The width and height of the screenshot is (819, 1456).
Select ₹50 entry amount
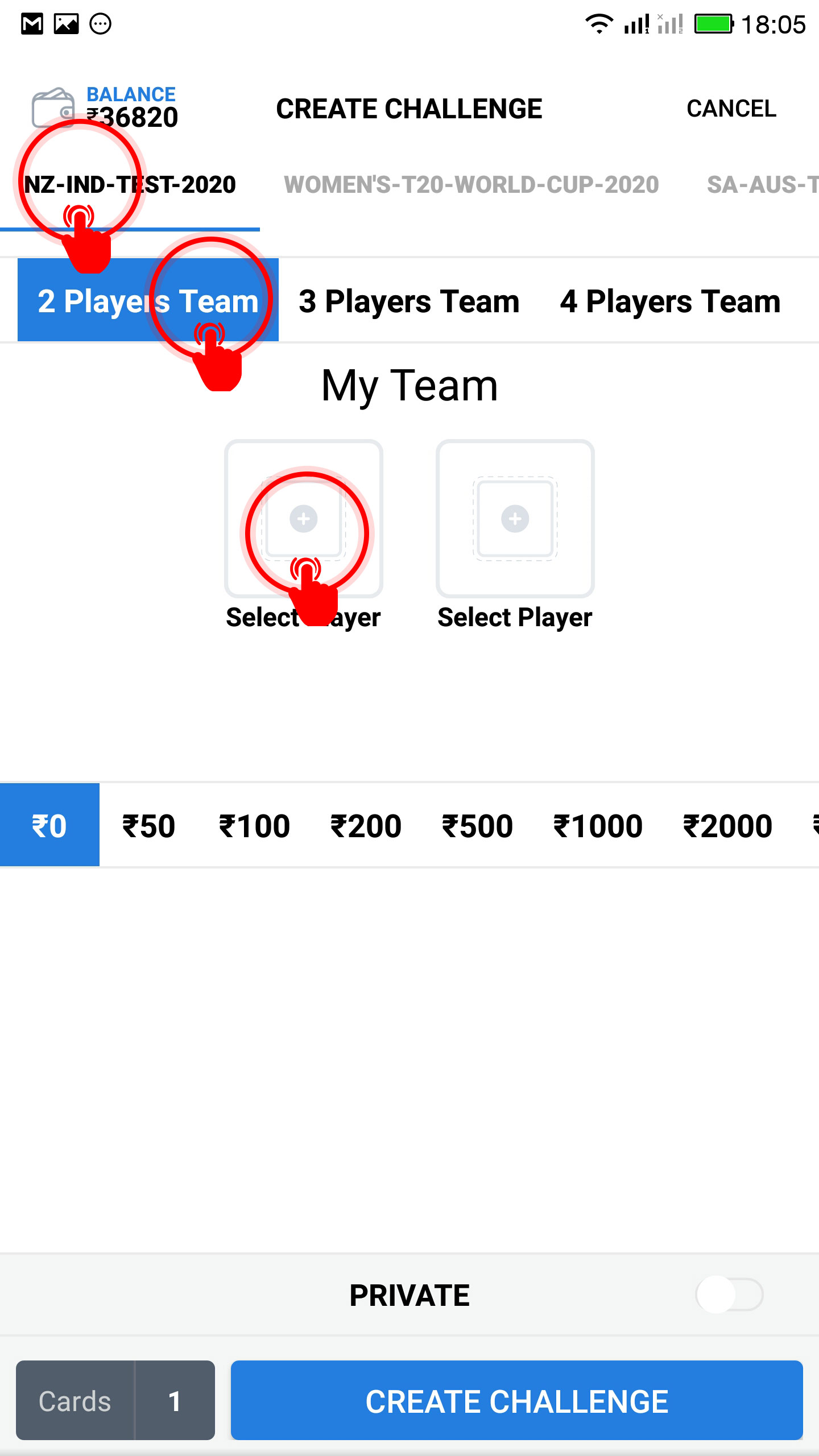[148, 826]
